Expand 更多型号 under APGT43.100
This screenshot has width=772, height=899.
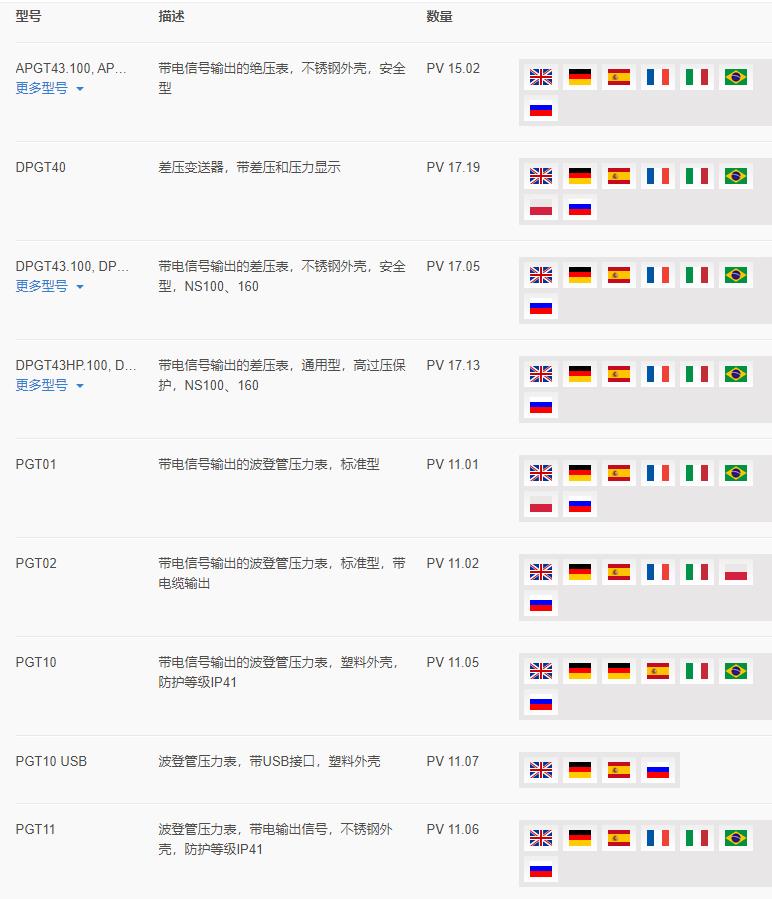click(49, 88)
